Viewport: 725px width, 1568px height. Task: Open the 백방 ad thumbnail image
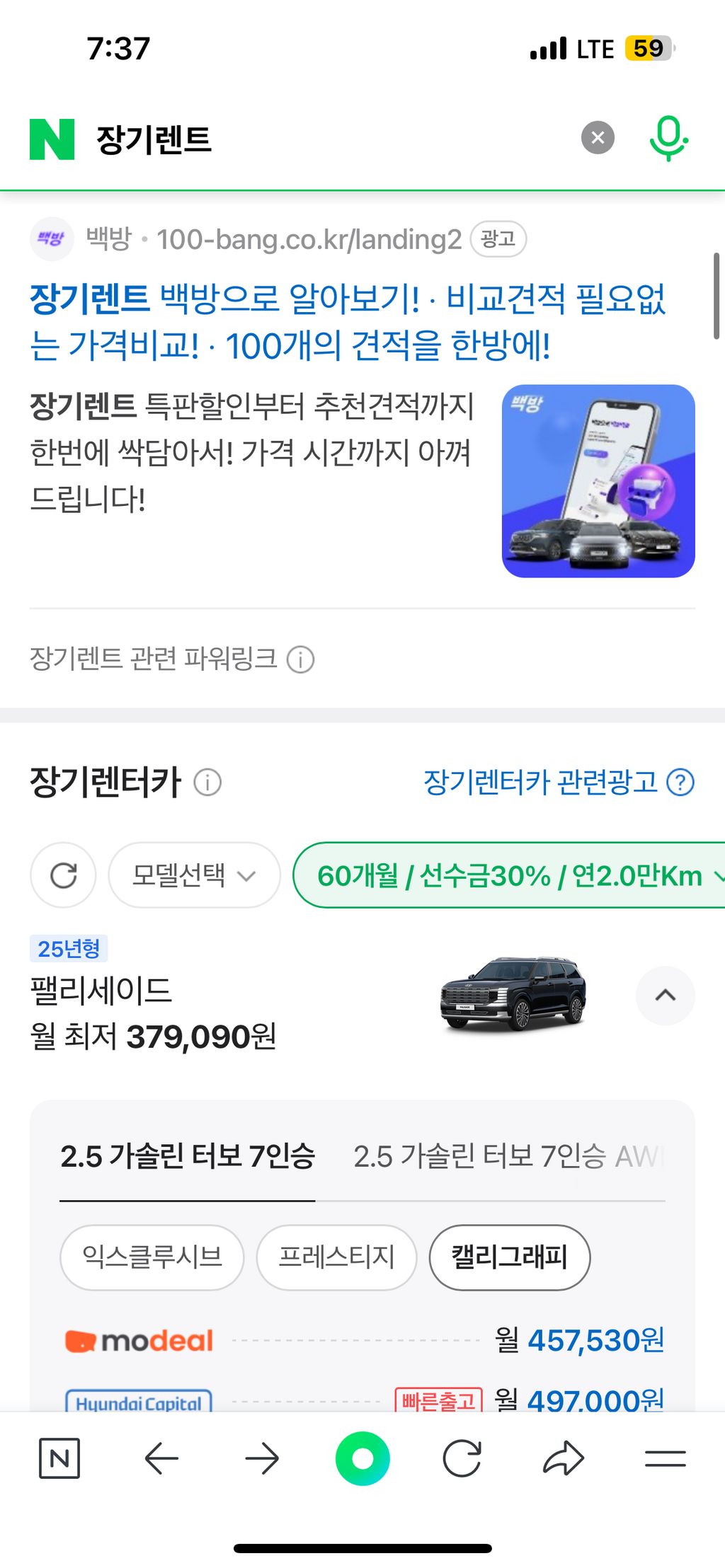(598, 481)
